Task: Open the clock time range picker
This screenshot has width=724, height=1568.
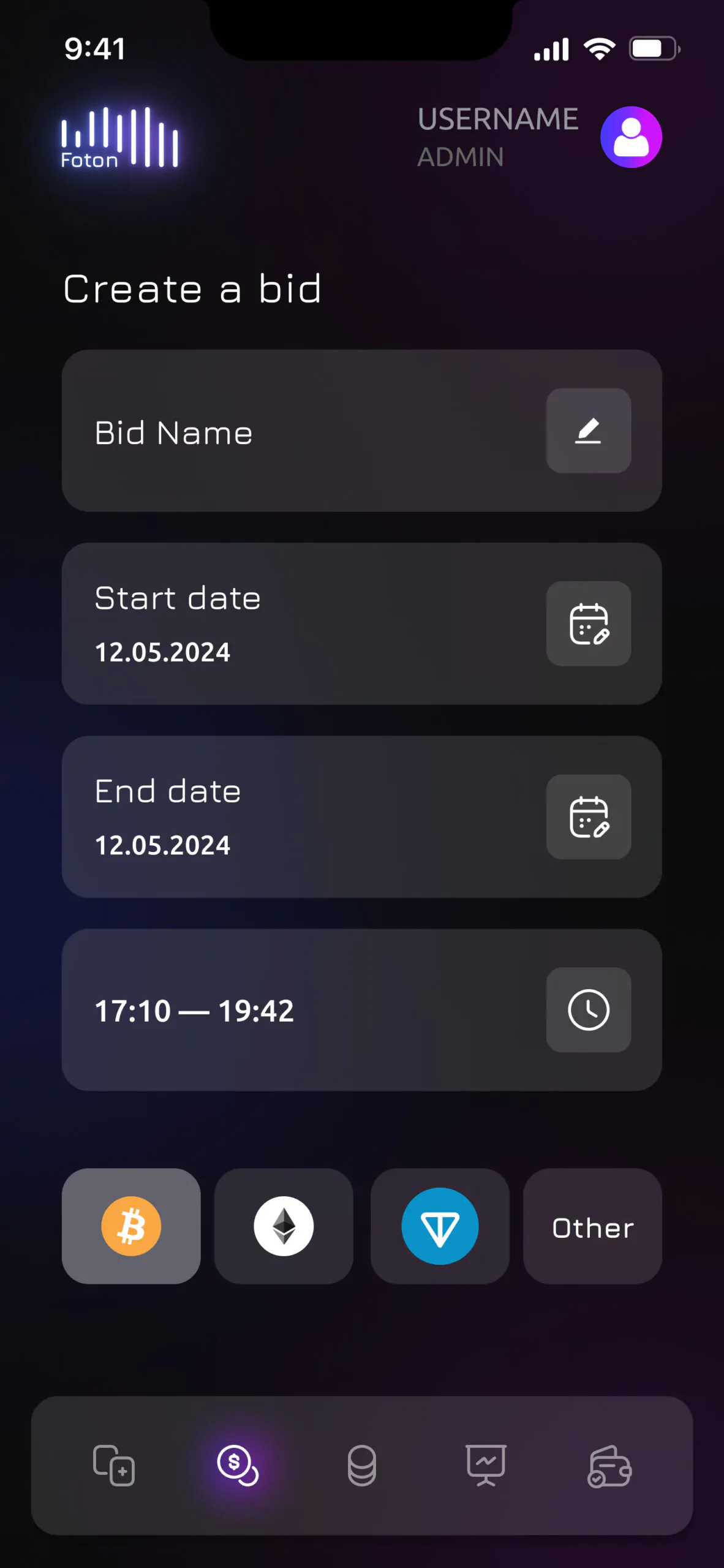Action: pos(588,1010)
